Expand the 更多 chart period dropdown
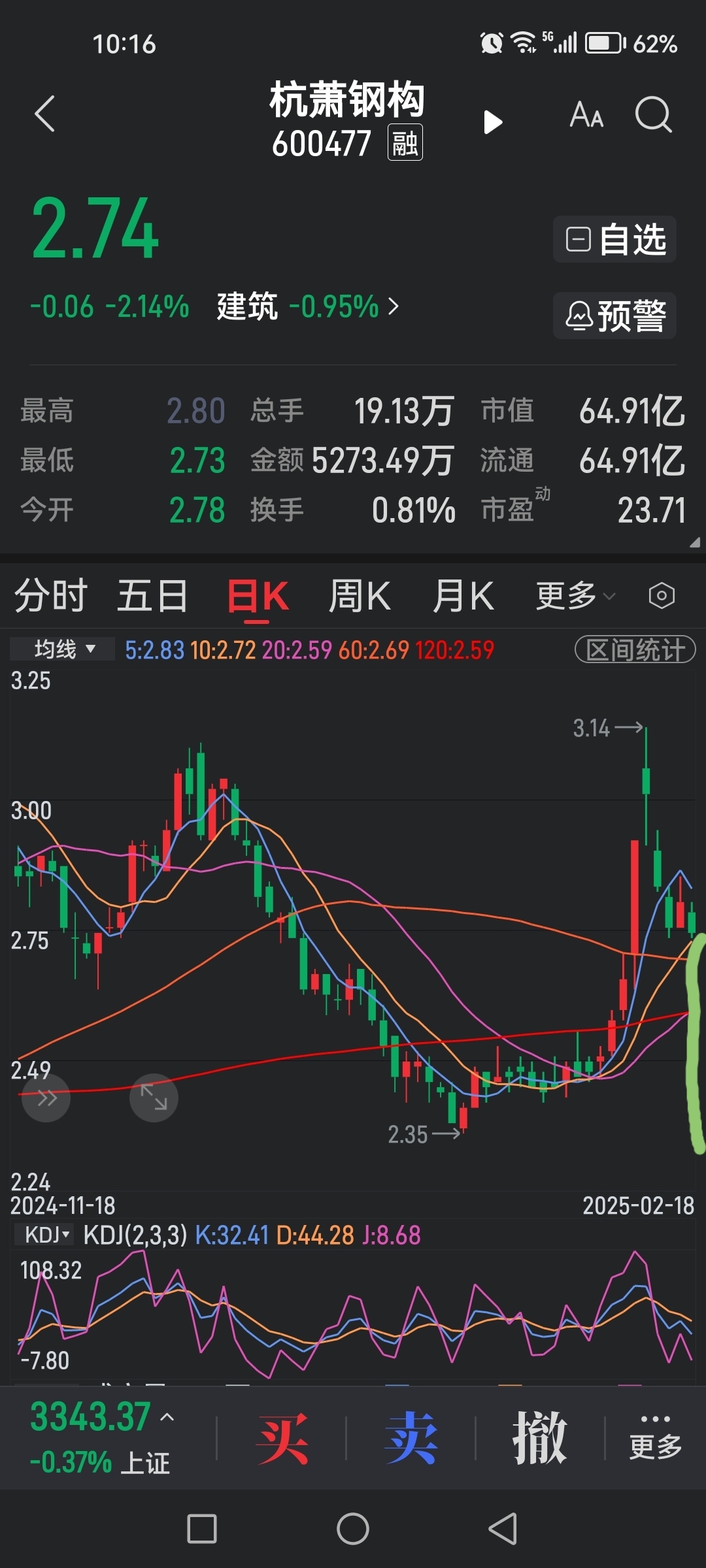This screenshot has height=1568, width=706. pos(575,596)
